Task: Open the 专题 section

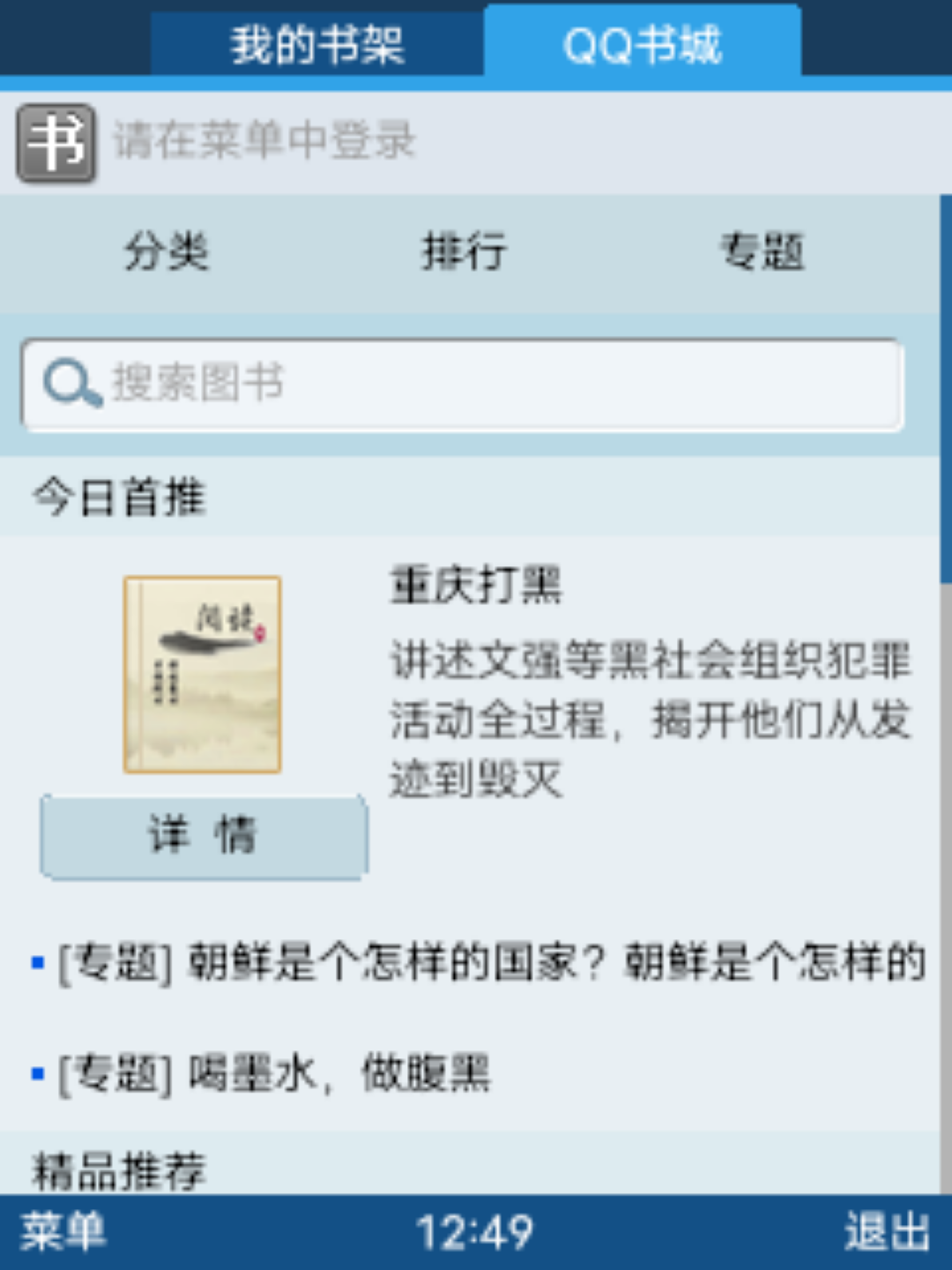Action: tap(762, 252)
